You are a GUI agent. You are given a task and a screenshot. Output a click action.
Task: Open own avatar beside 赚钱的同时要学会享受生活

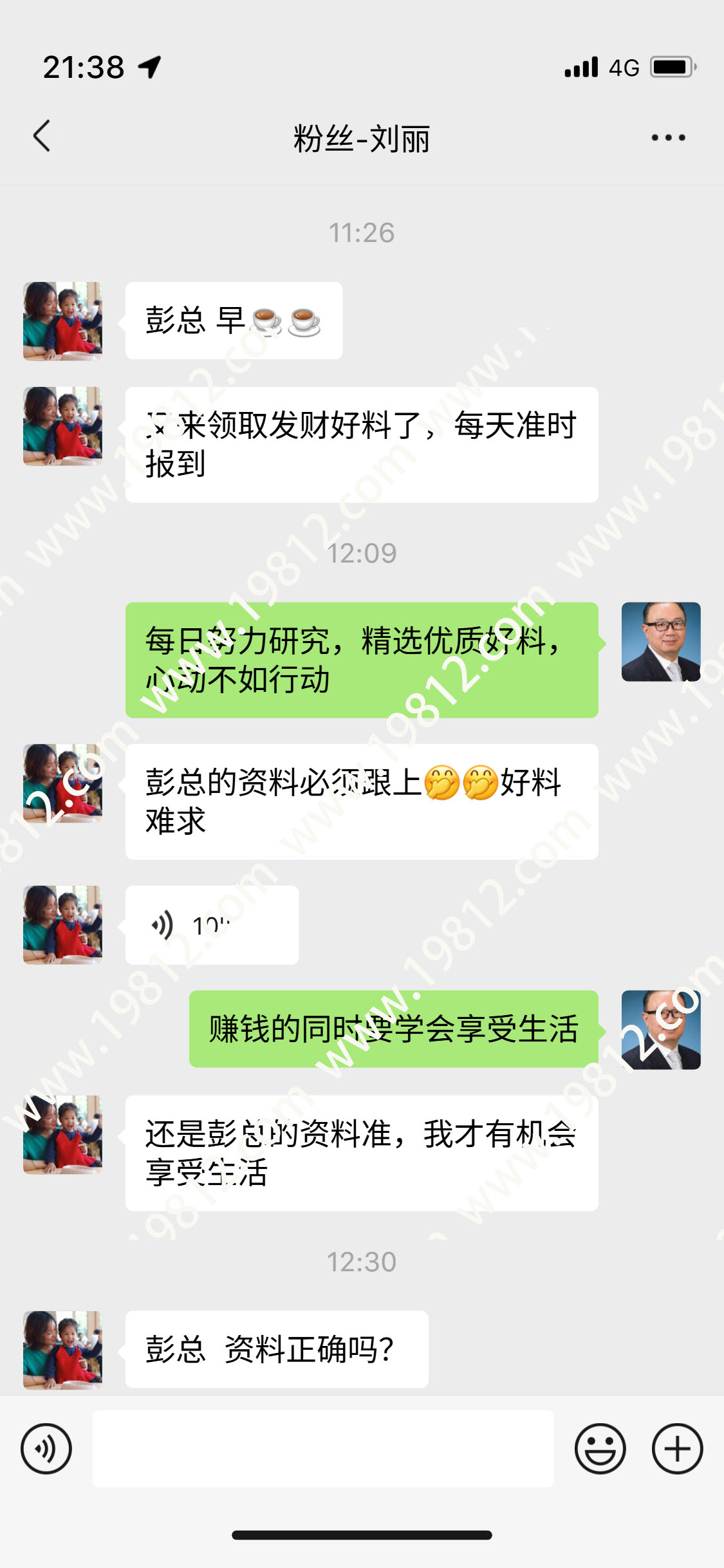(661, 1030)
